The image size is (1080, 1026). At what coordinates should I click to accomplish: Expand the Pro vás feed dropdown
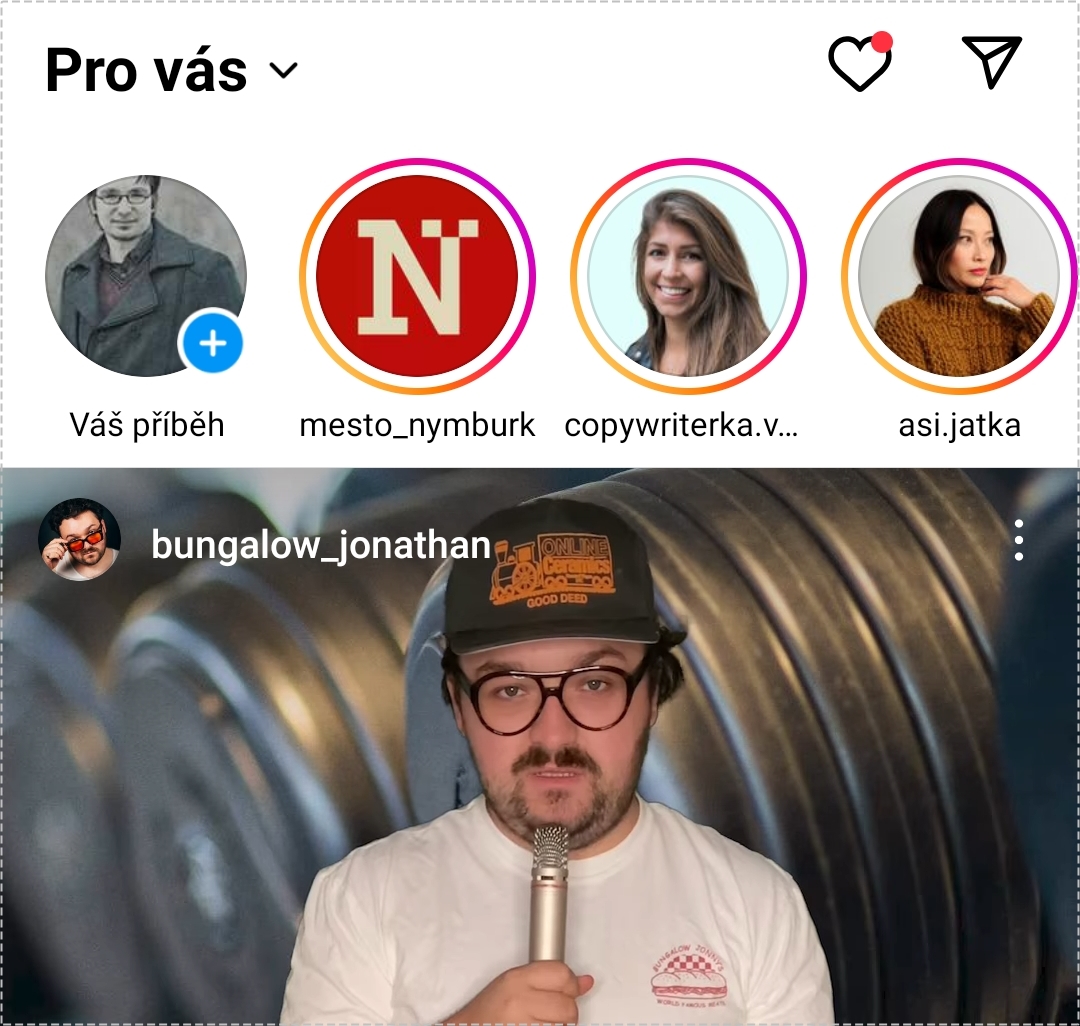click(284, 72)
